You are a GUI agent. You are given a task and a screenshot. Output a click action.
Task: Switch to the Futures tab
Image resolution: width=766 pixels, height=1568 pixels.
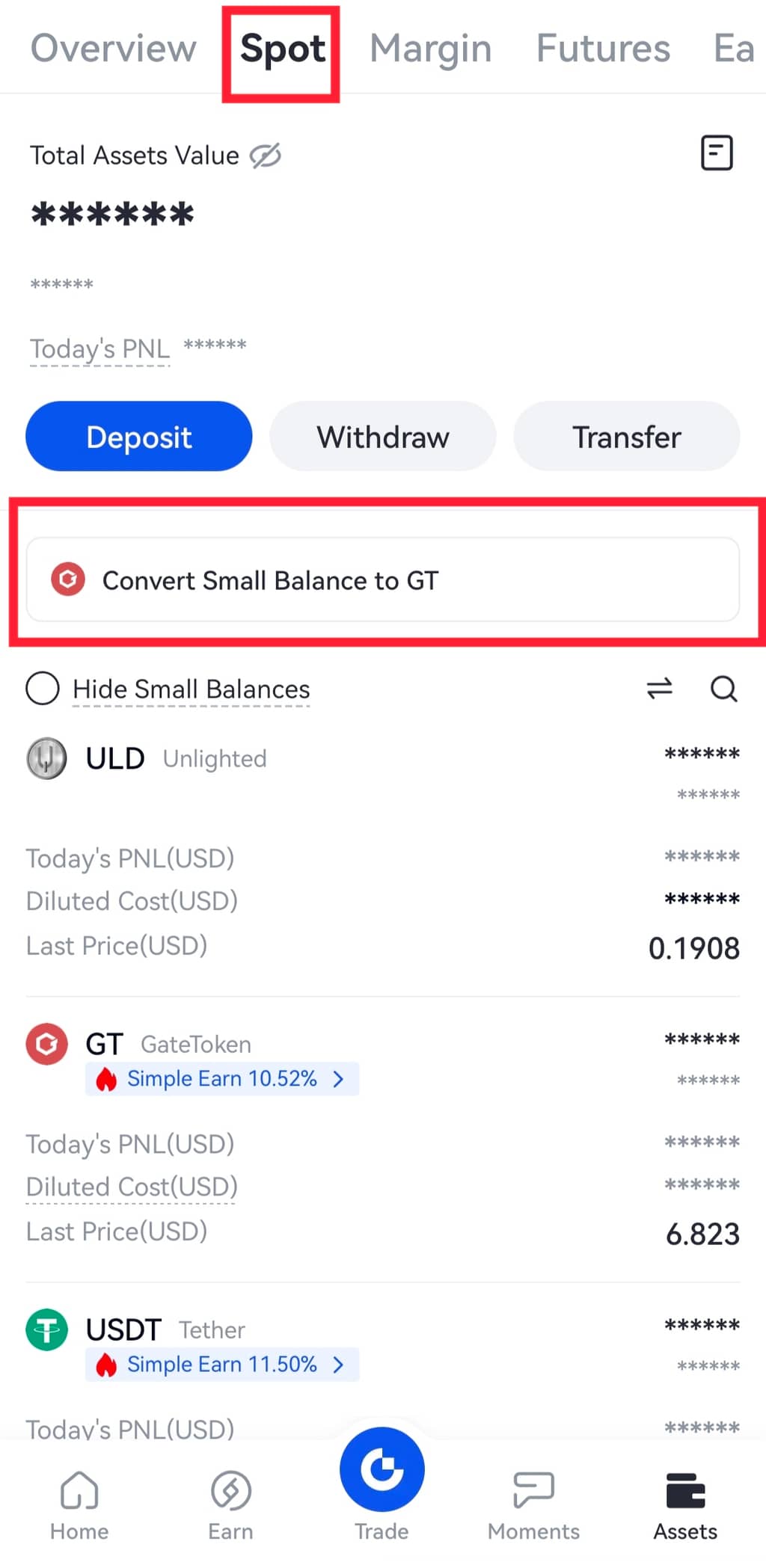pyautogui.click(x=602, y=49)
